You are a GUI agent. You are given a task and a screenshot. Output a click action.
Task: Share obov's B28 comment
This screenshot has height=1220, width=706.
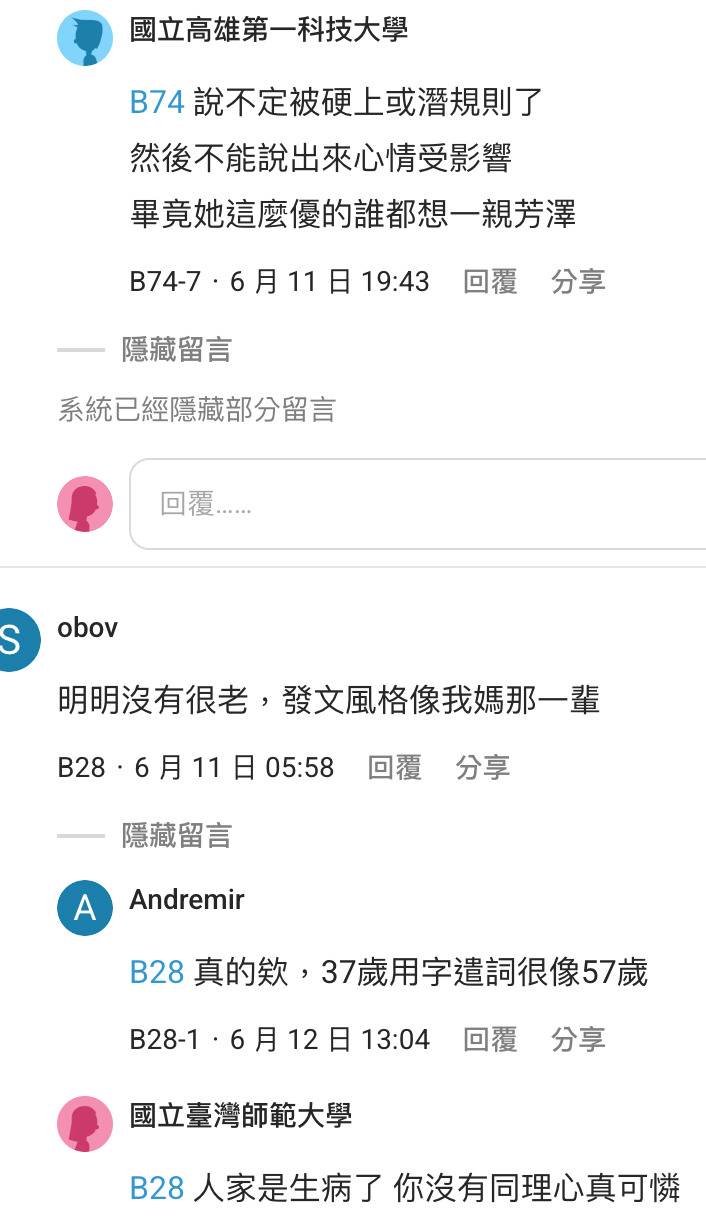click(482, 768)
